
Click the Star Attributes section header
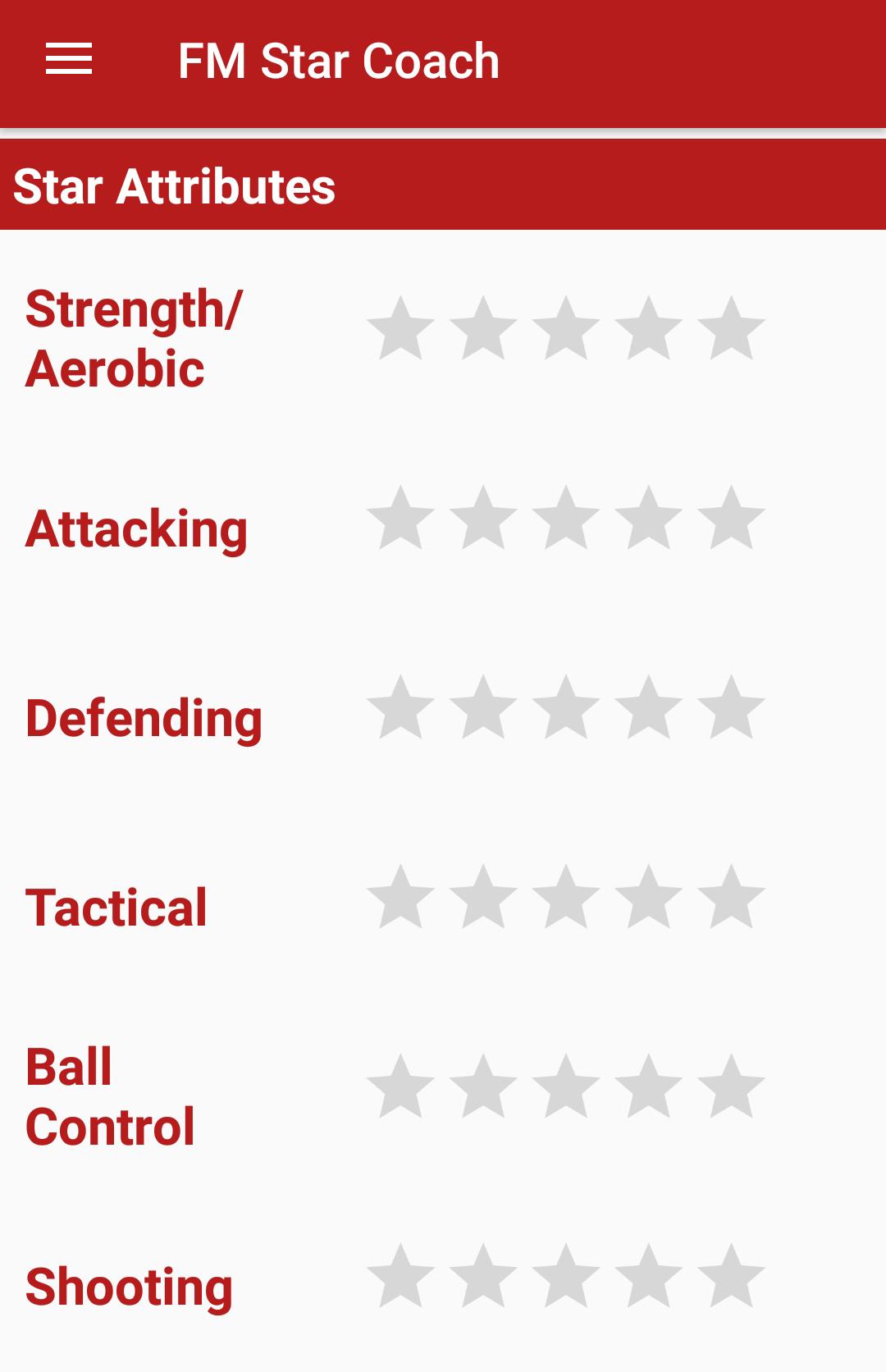[173, 187]
